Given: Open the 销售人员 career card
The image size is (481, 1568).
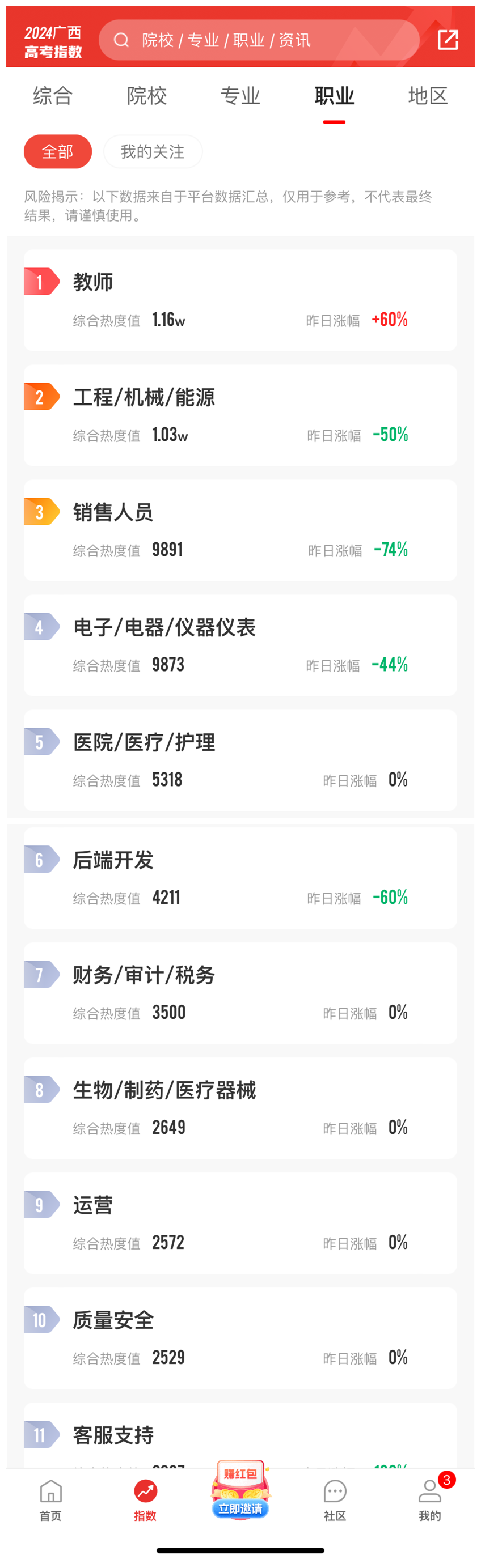Looking at the screenshot, I should click(x=240, y=530).
